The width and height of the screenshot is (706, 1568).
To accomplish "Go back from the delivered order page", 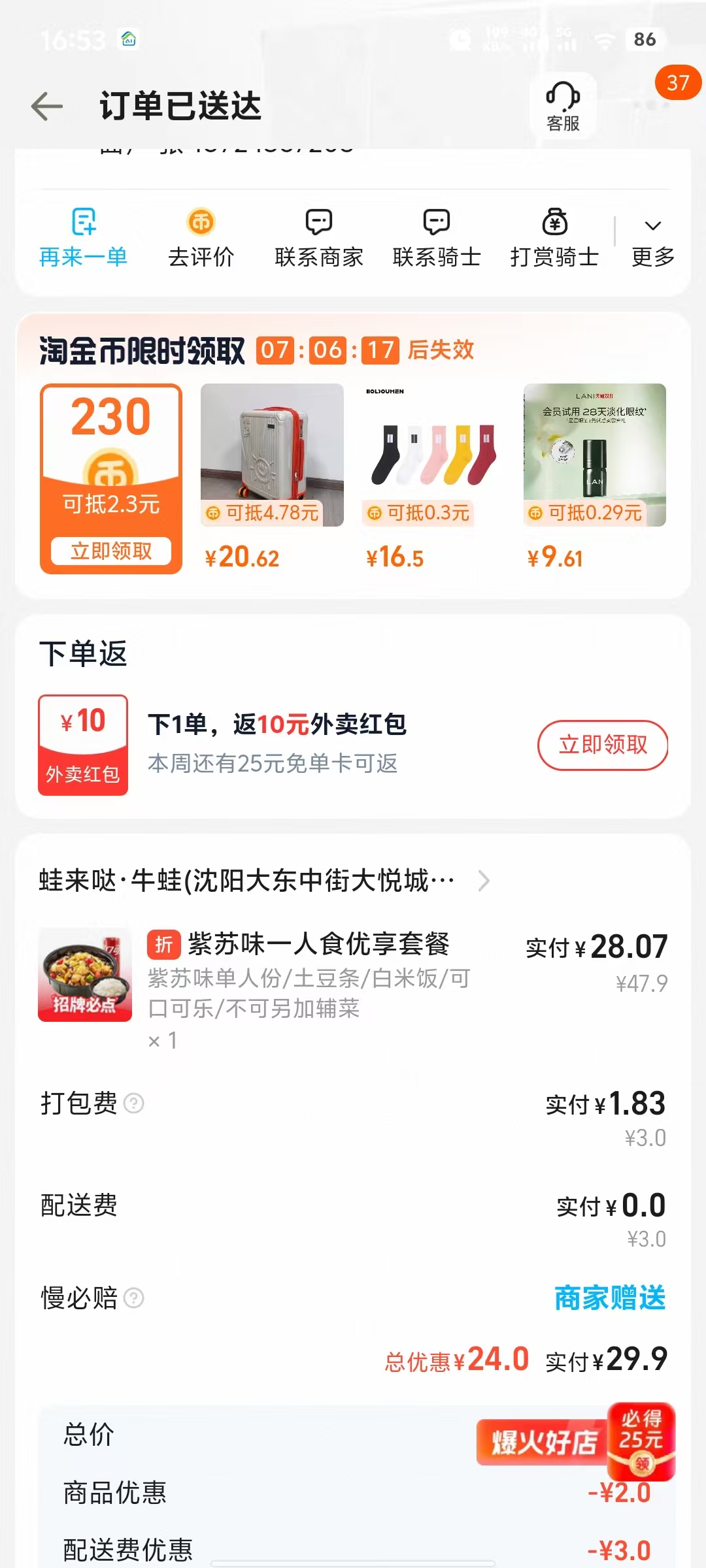I will tap(47, 106).
